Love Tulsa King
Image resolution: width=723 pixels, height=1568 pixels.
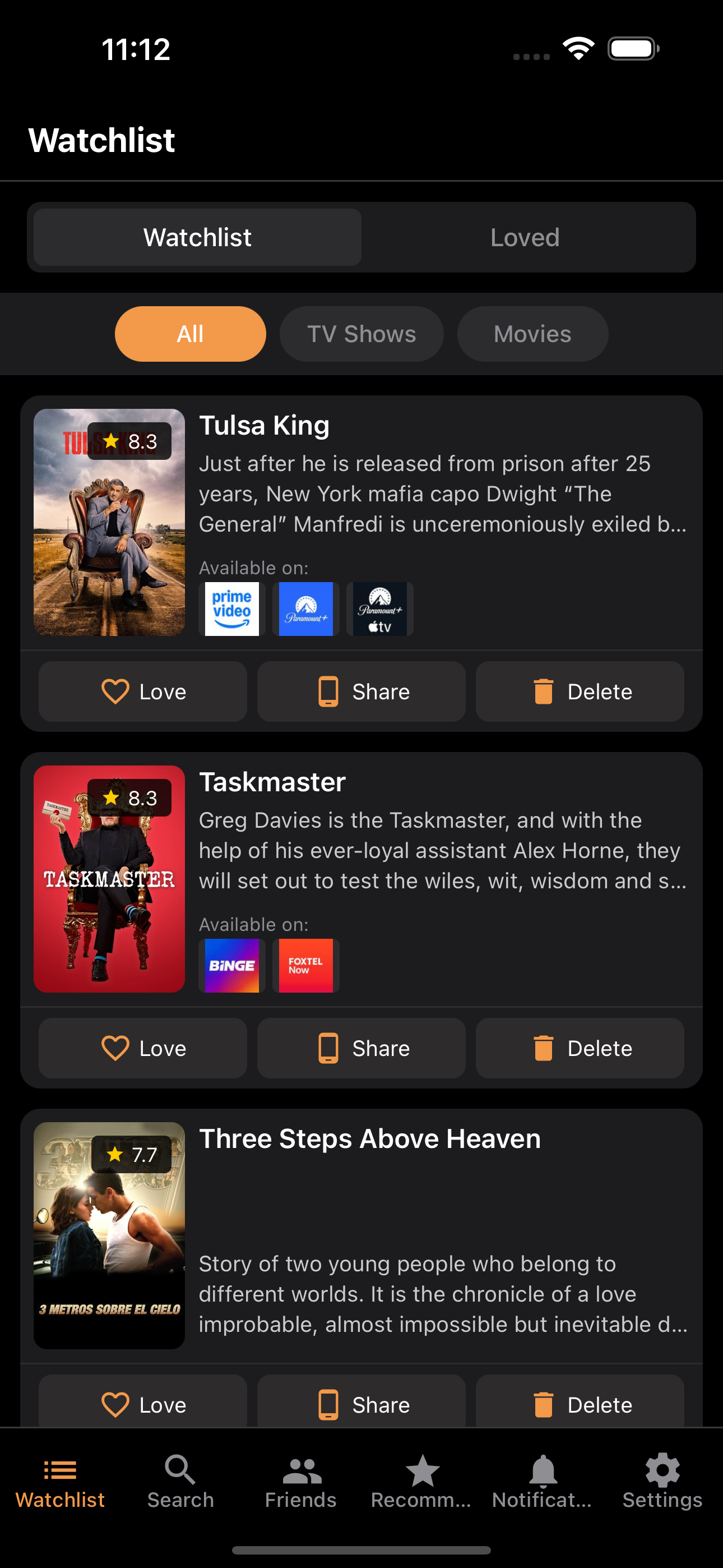pyautogui.click(x=143, y=691)
